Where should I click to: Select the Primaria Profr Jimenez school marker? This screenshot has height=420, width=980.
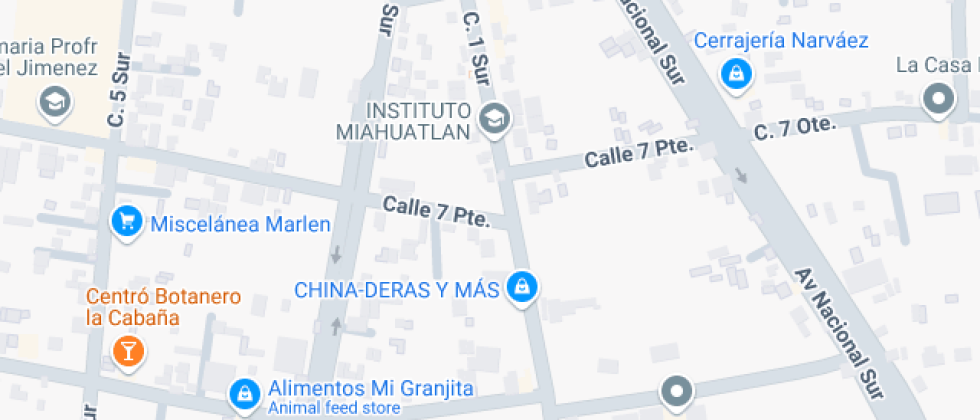(54, 100)
